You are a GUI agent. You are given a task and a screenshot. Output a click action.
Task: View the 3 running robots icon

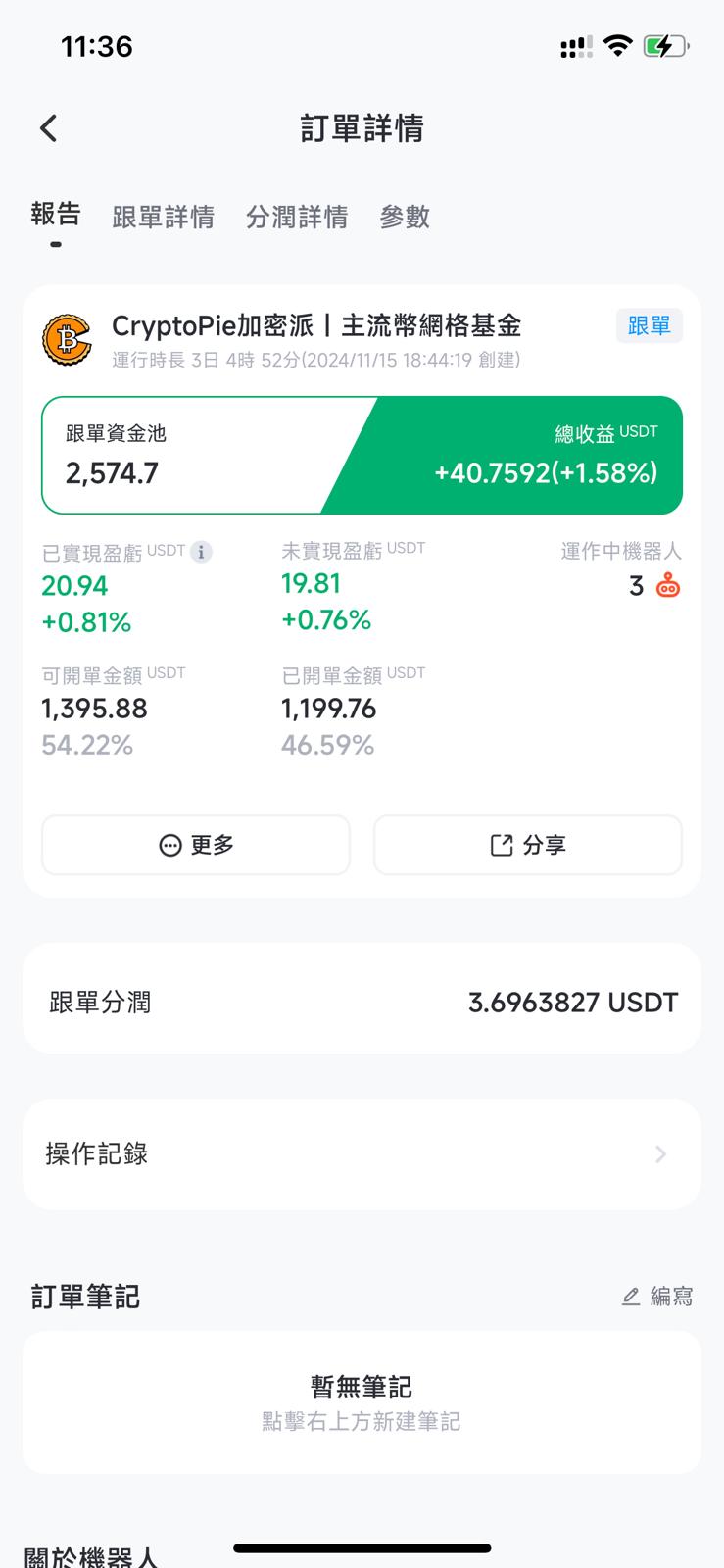point(668,586)
